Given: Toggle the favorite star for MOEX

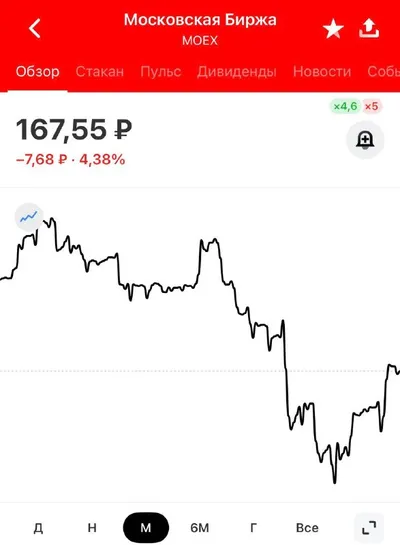Looking at the screenshot, I should click(x=333, y=29).
